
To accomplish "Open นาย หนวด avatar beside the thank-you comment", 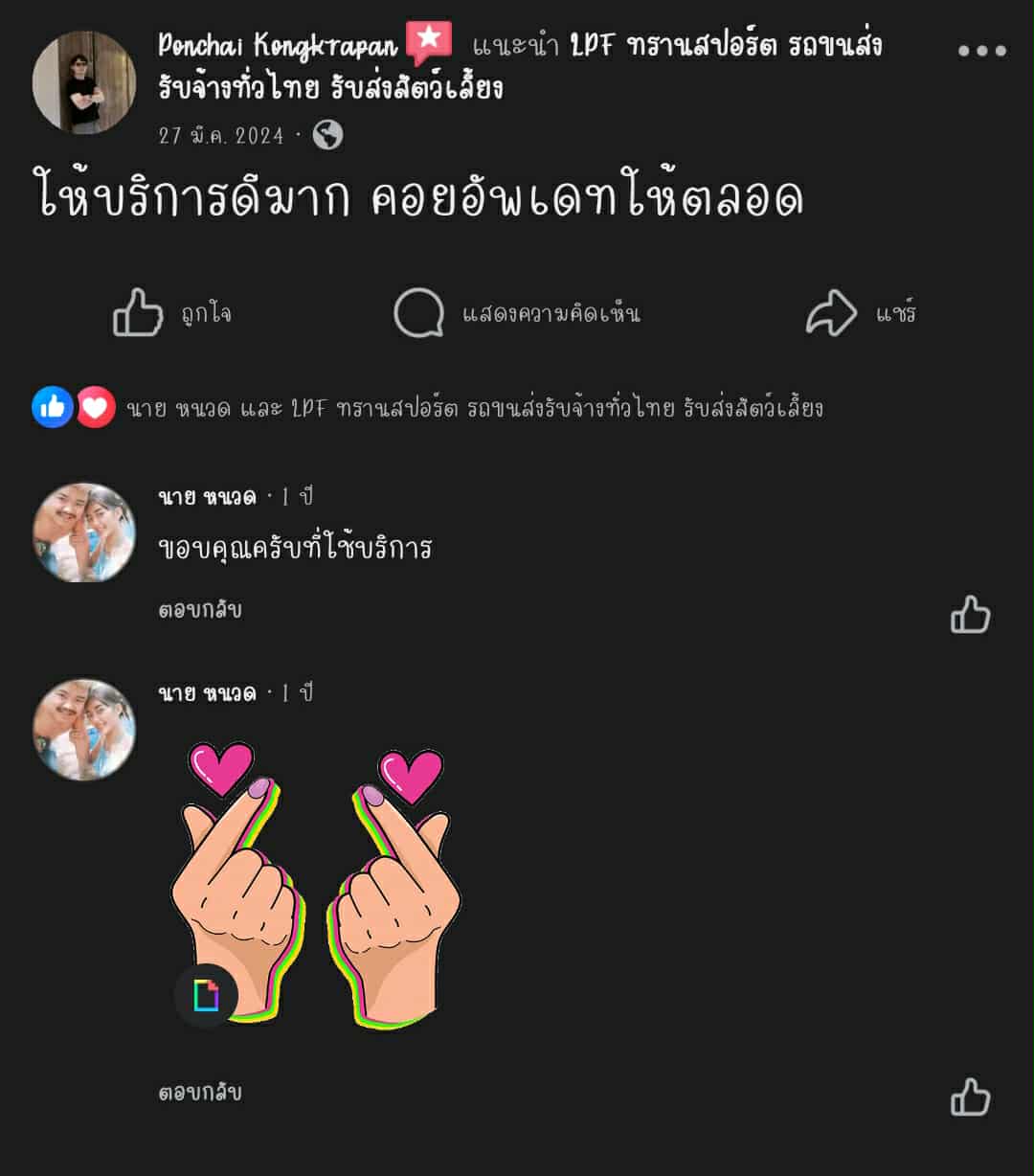I will (84, 532).
